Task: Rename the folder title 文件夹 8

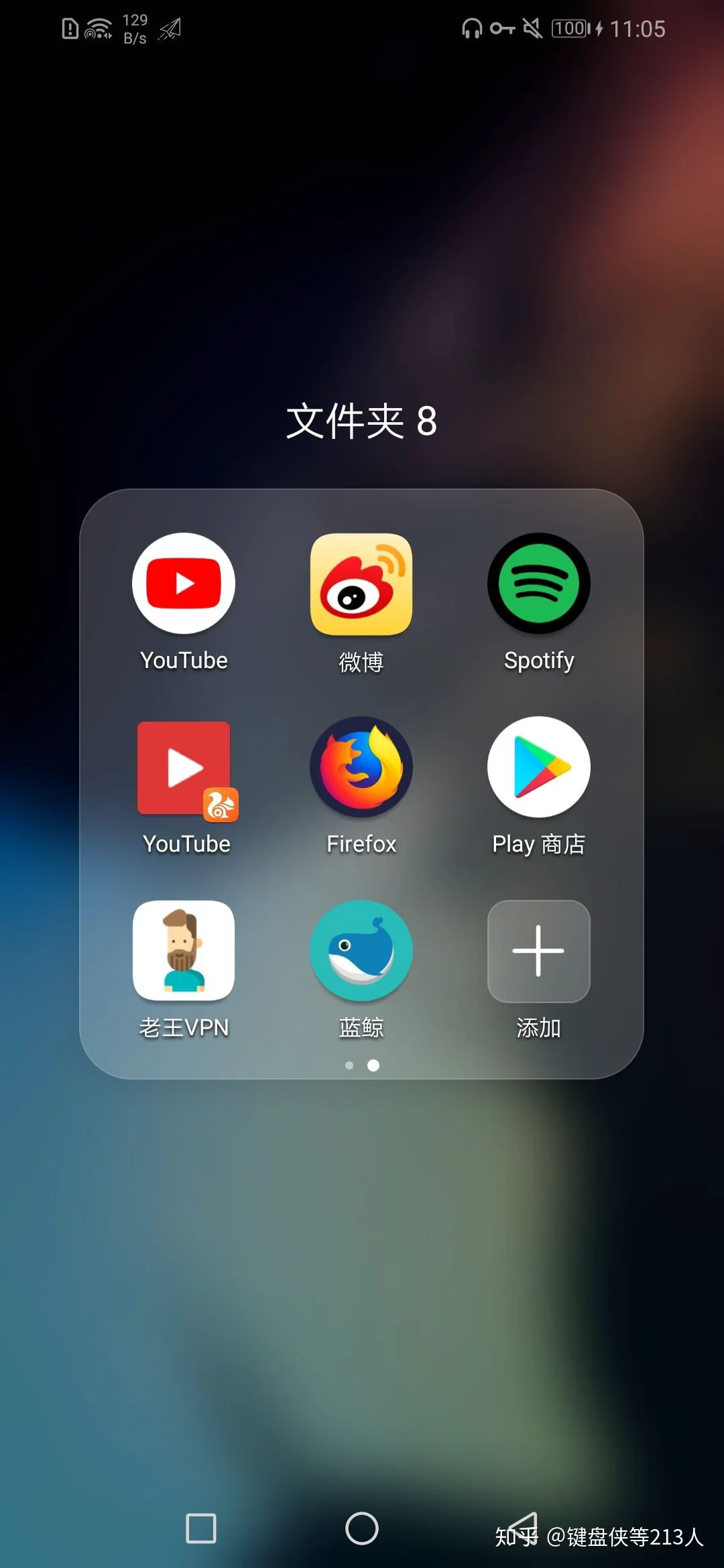Action: click(361, 421)
